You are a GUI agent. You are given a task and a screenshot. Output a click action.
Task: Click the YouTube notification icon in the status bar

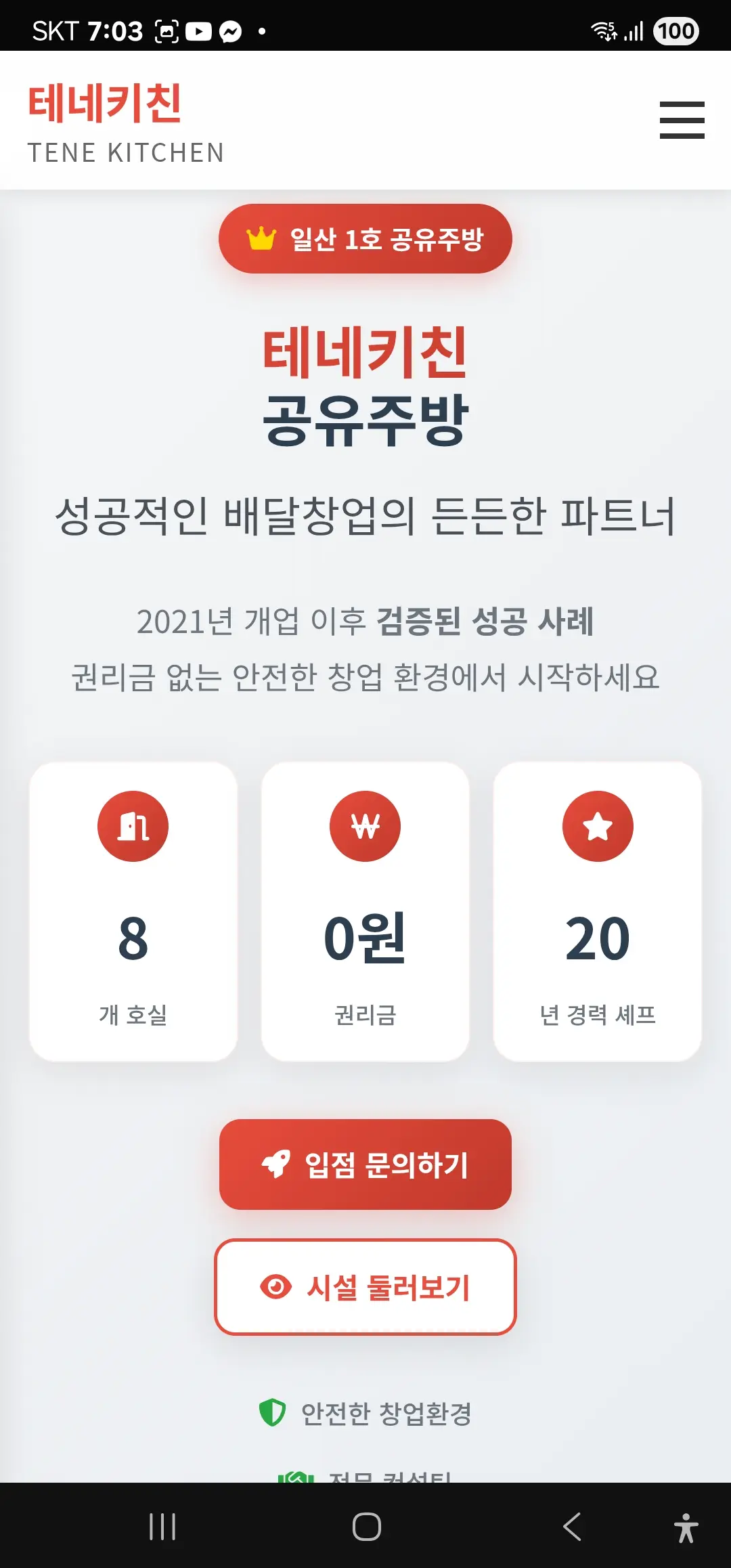198,30
